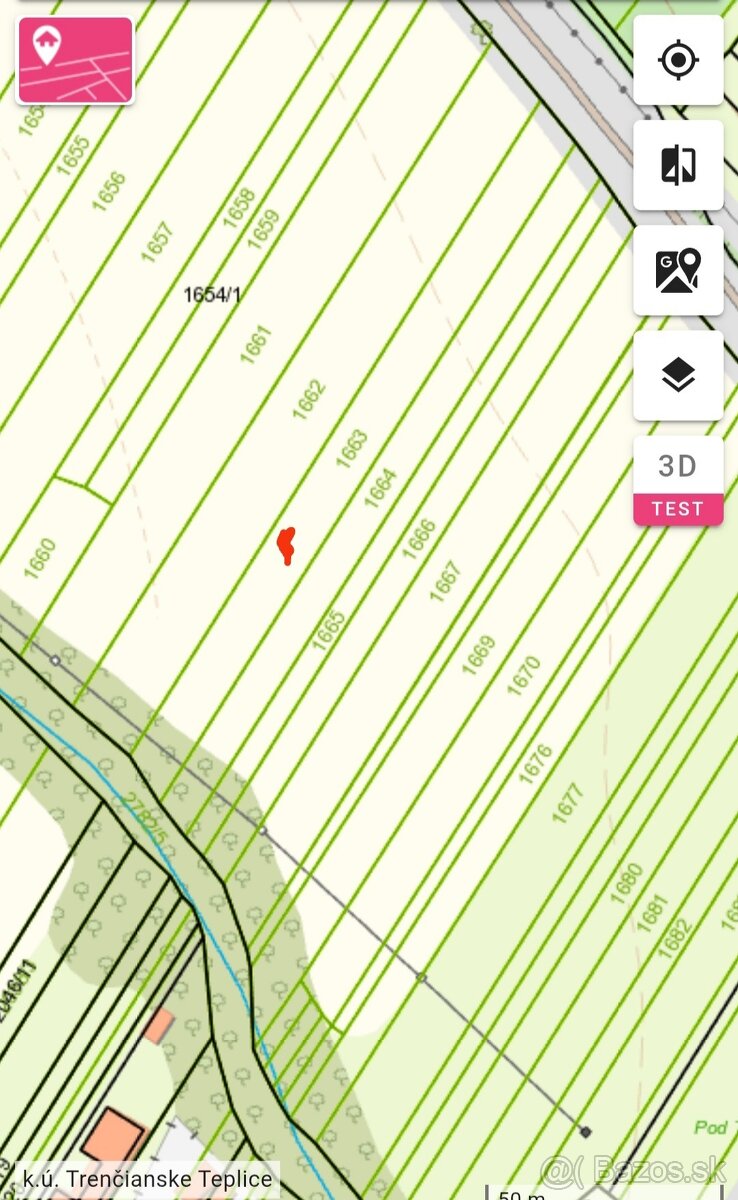Open the map comparison view
738x1200 pixels.
678,165
